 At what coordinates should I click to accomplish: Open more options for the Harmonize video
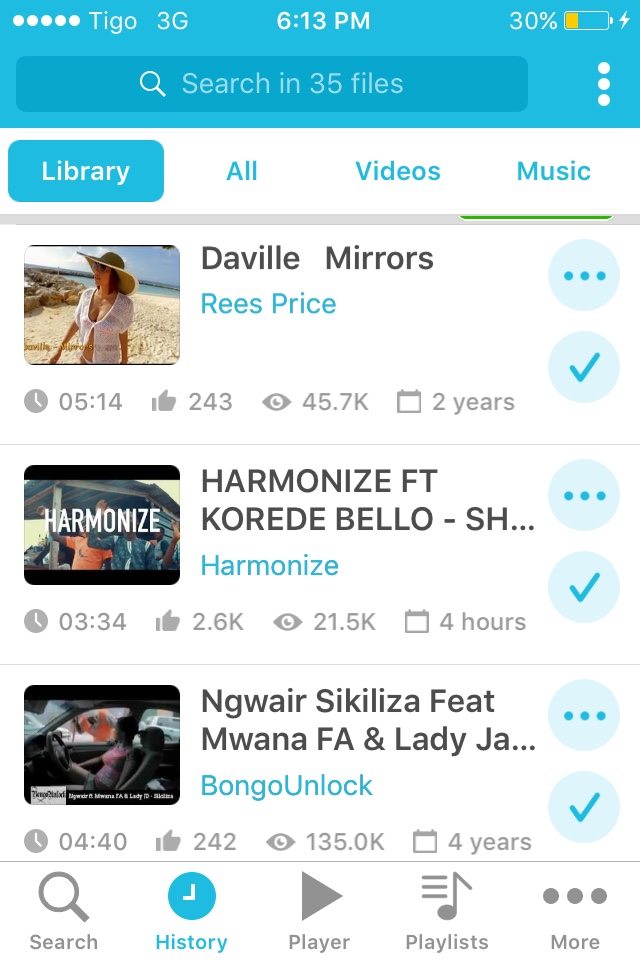[584, 496]
